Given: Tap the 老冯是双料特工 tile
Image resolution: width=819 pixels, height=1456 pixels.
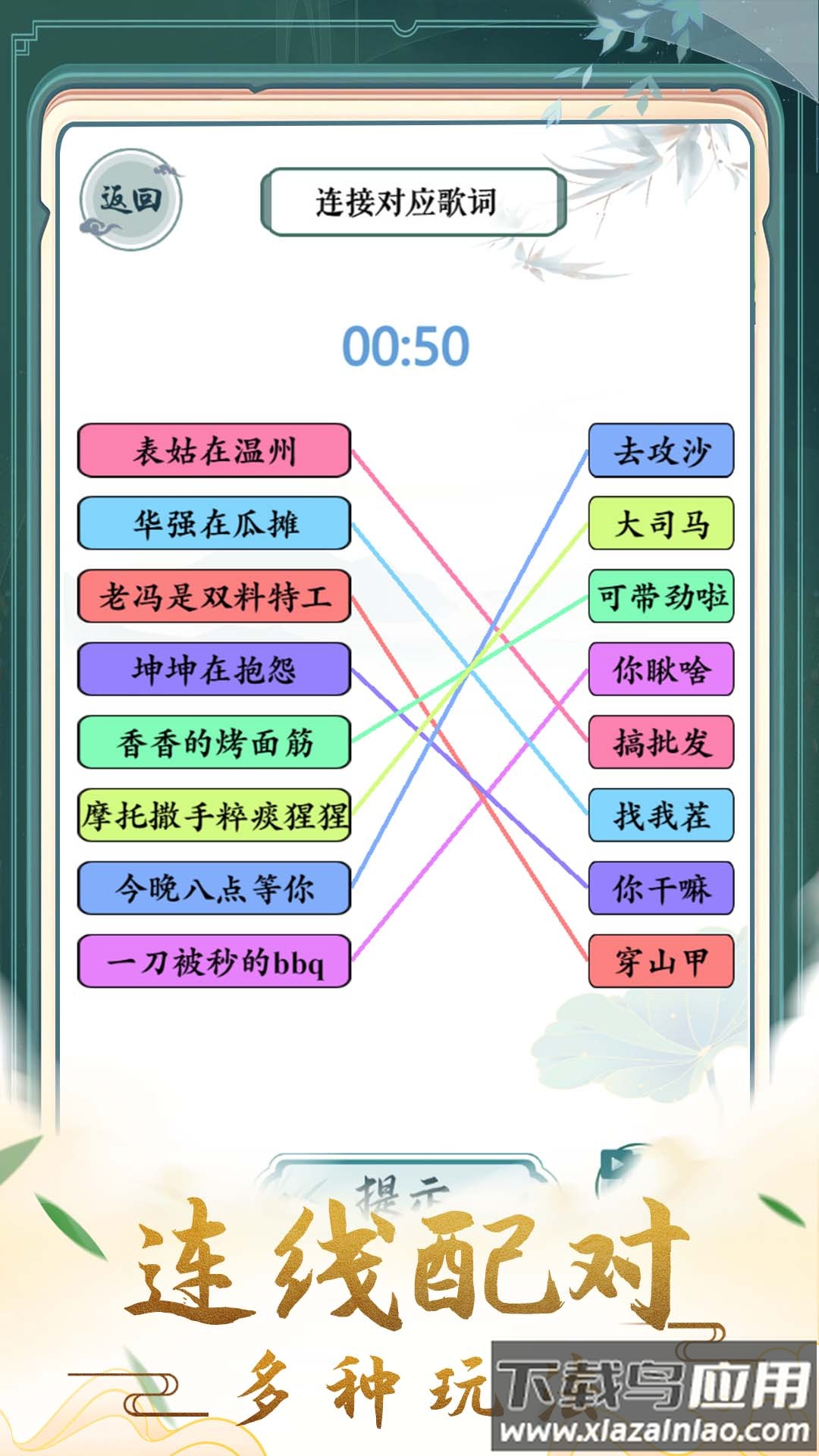Looking at the screenshot, I should pos(215,596).
